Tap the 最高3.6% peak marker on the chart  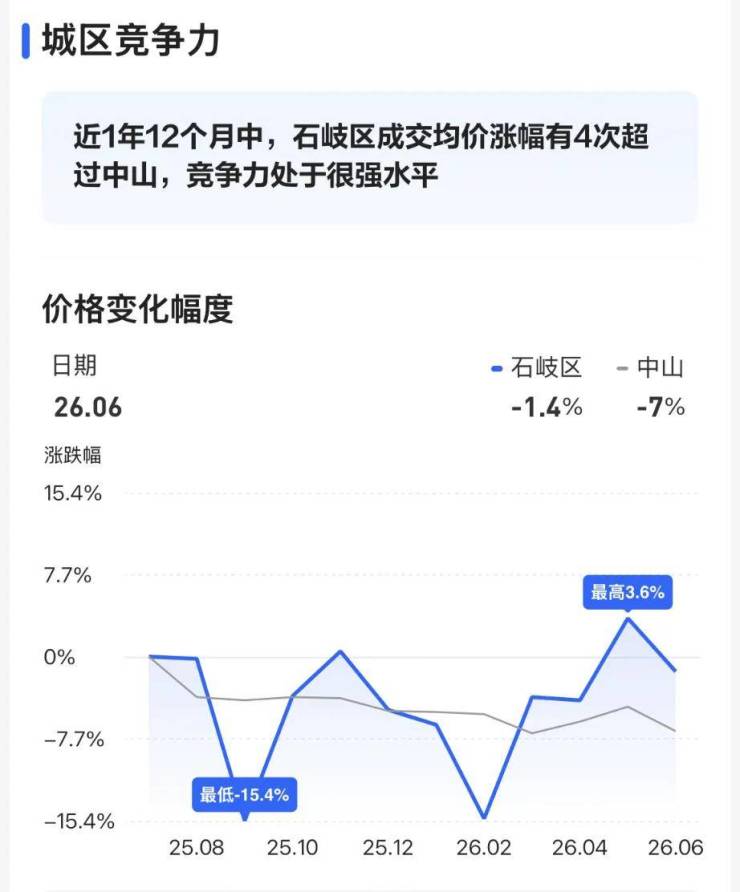627,593
